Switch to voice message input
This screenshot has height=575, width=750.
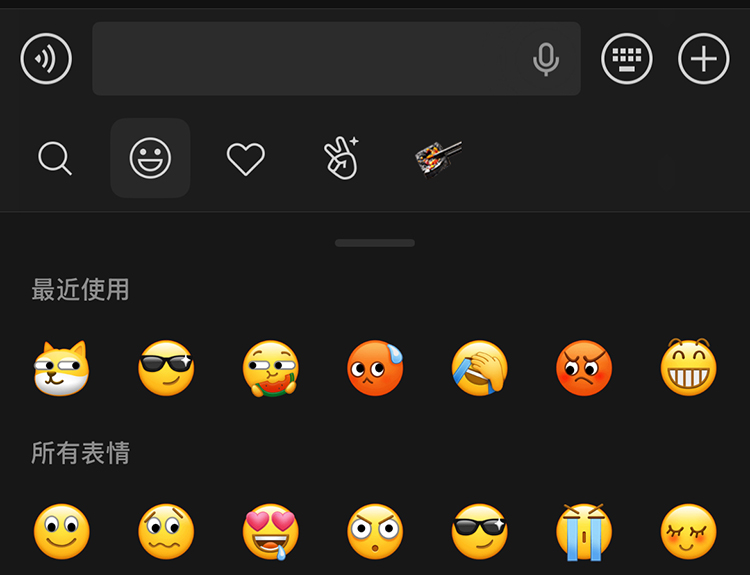pos(46,59)
